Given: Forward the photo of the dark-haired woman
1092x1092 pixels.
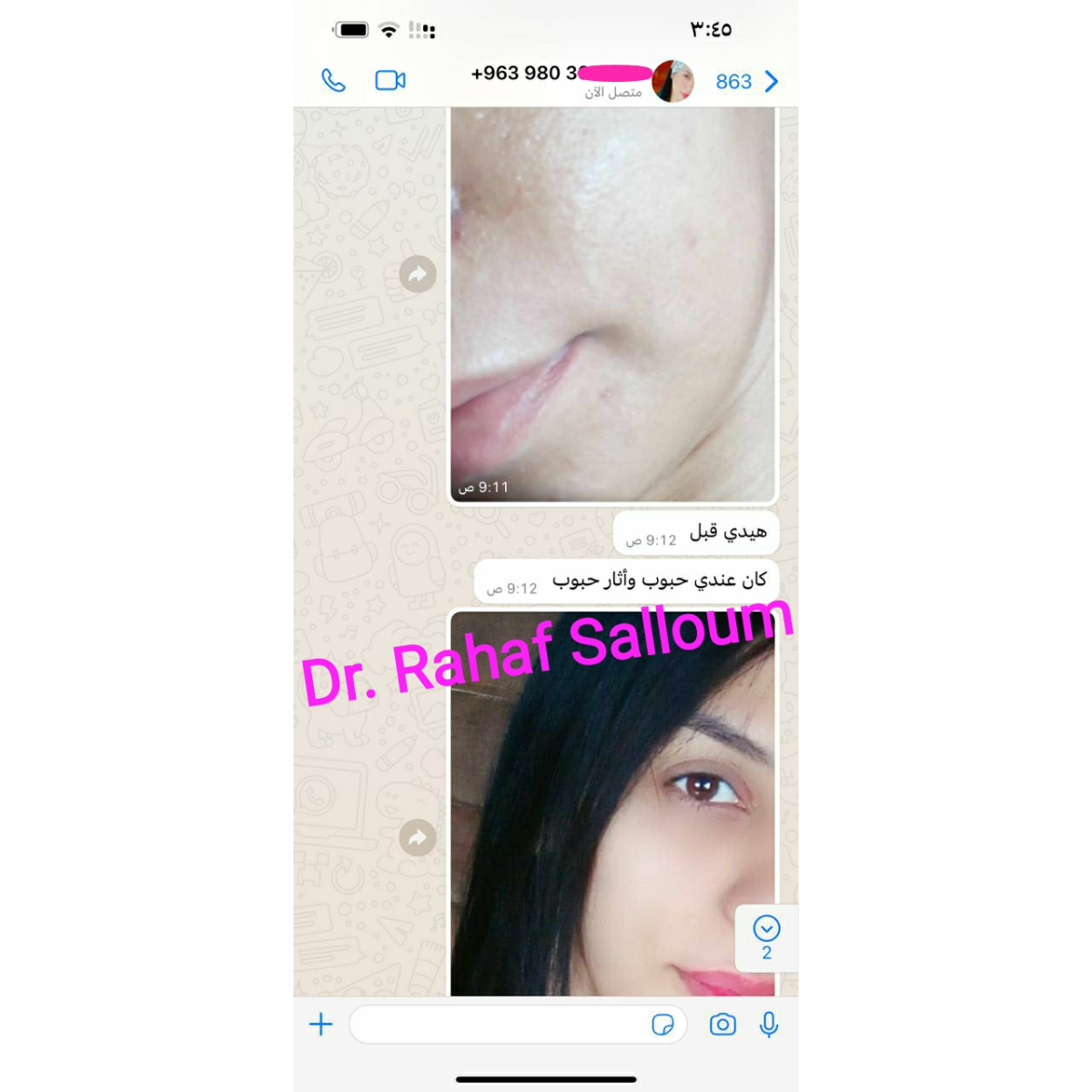Looking at the screenshot, I should click(418, 837).
